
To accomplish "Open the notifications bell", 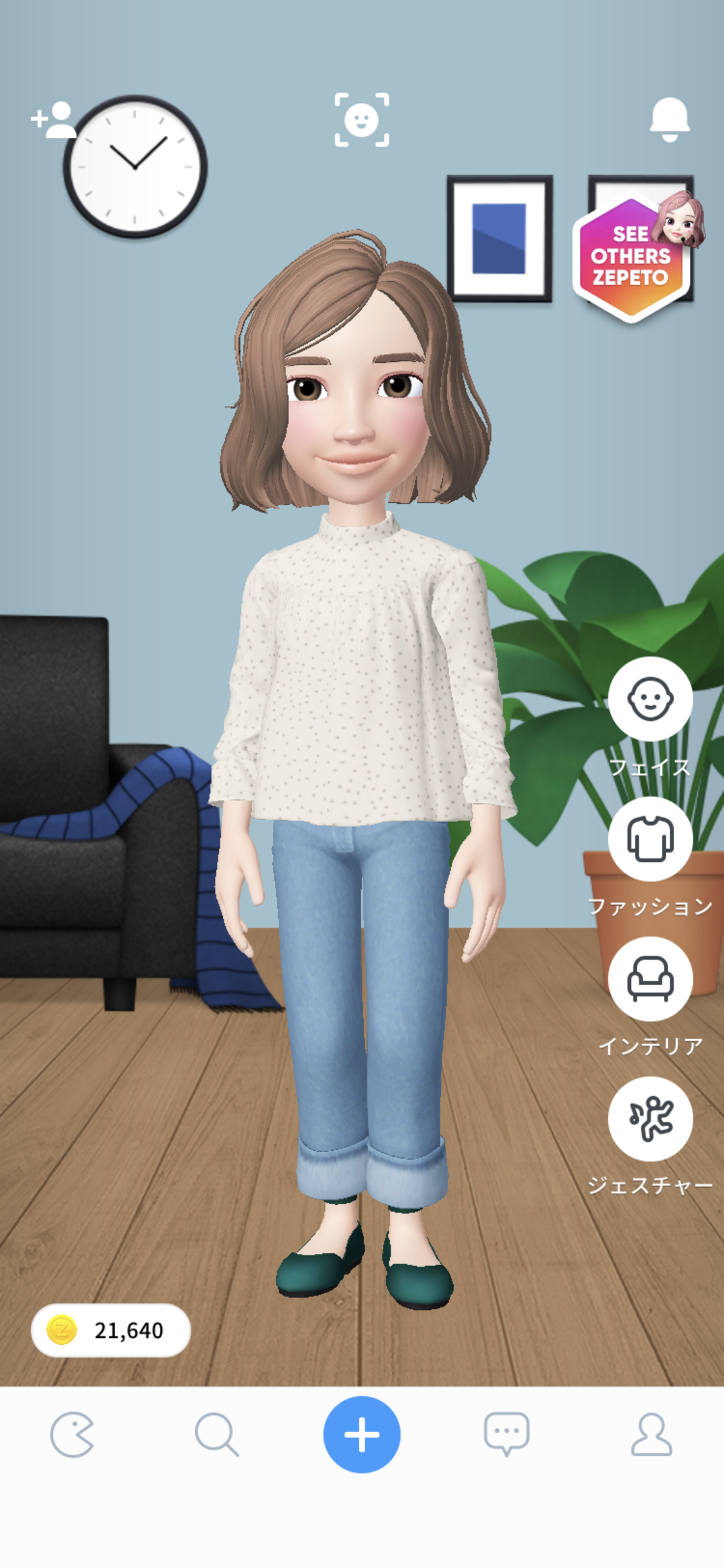I will coord(669,120).
